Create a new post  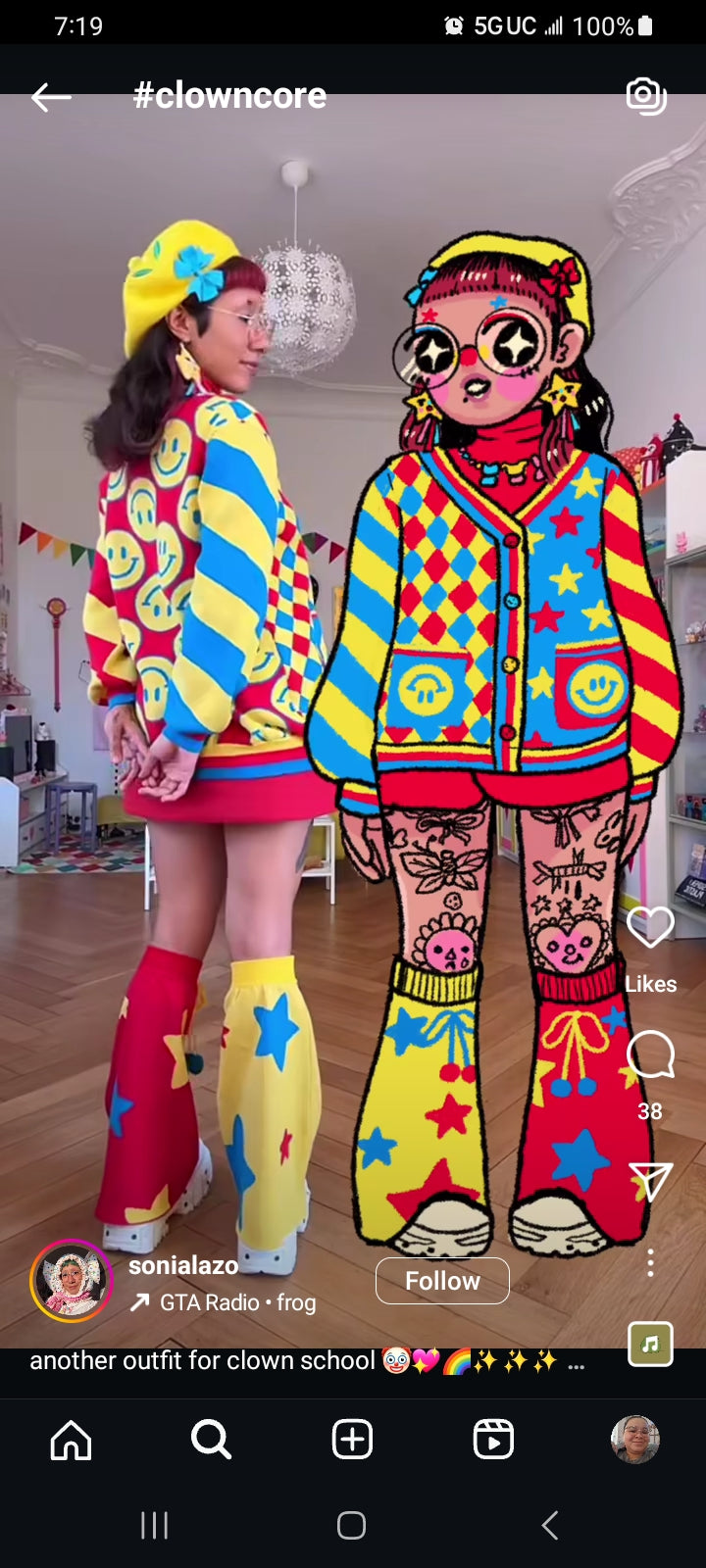pos(352,1440)
